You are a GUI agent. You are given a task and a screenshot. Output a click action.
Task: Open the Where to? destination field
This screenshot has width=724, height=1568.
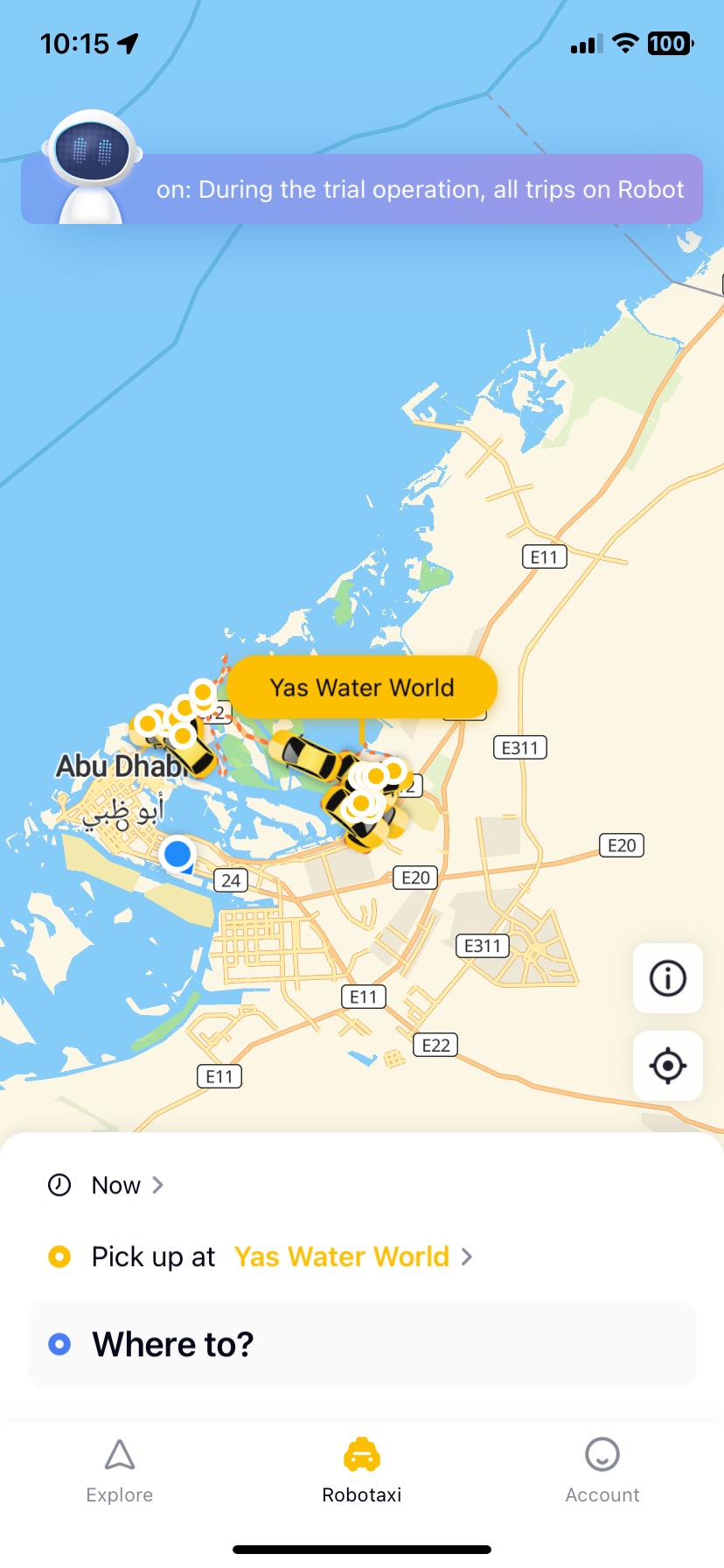click(x=362, y=1344)
